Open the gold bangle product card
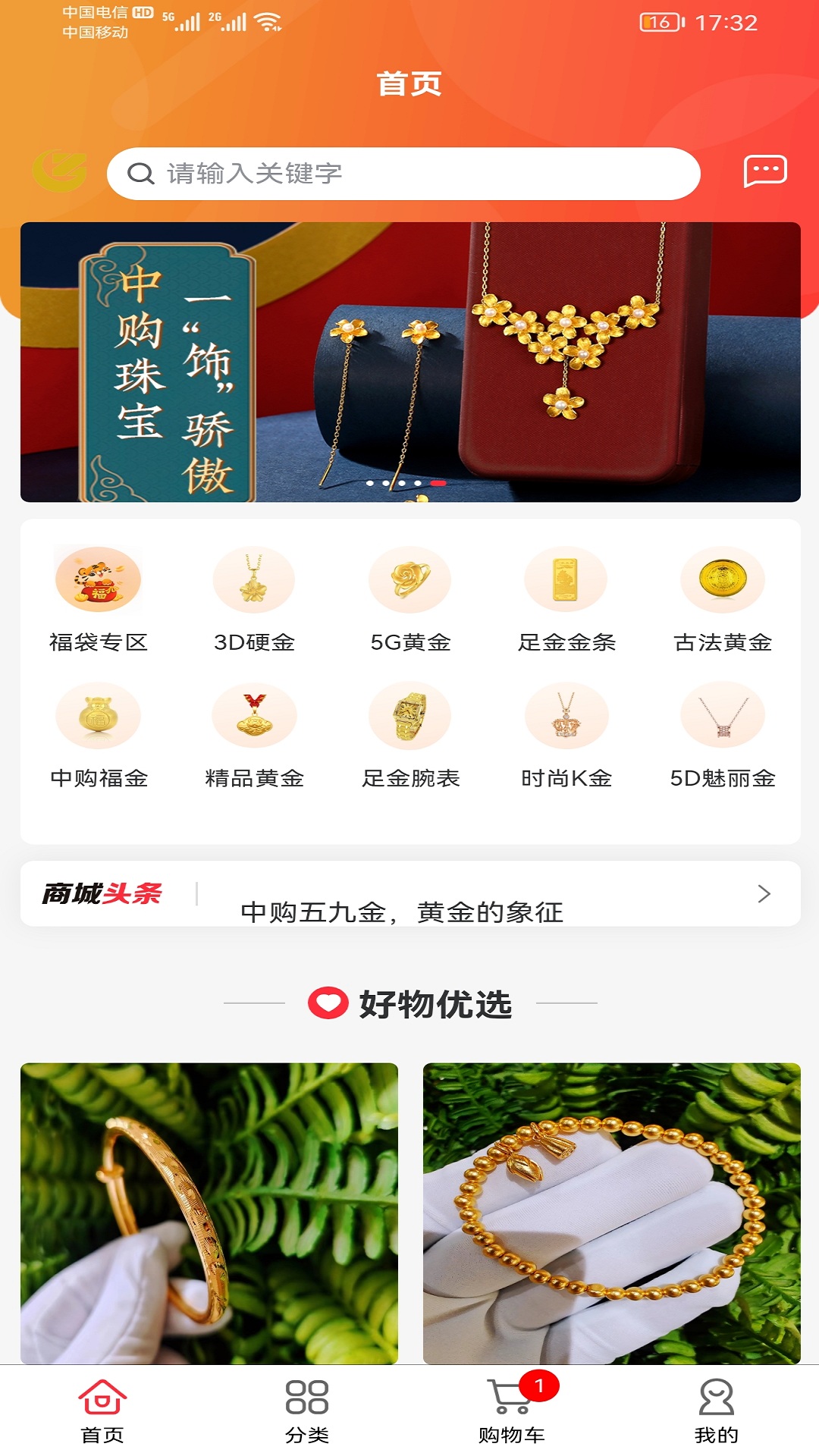The width and height of the screenshot is (819, 1456). [x=209, y=1213]
